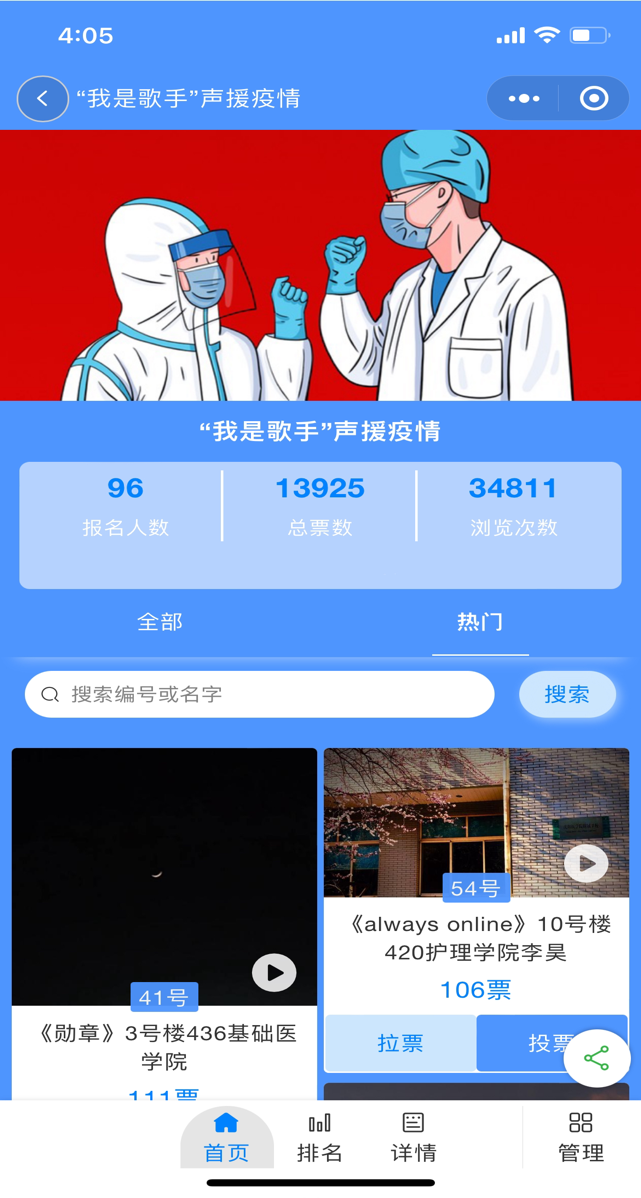Image resolution: width=641 pixels, height=1198 pixels.
Task: Play the video for entry 41号
Action: pos(274,972)
